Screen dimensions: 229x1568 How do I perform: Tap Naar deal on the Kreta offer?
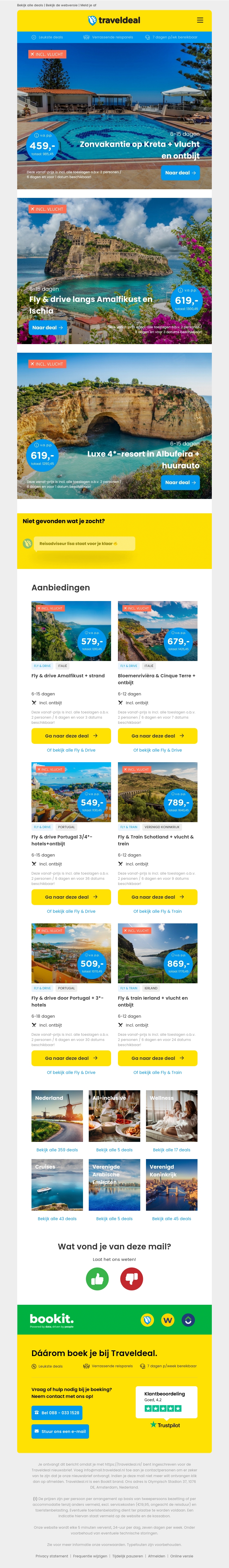181,173
